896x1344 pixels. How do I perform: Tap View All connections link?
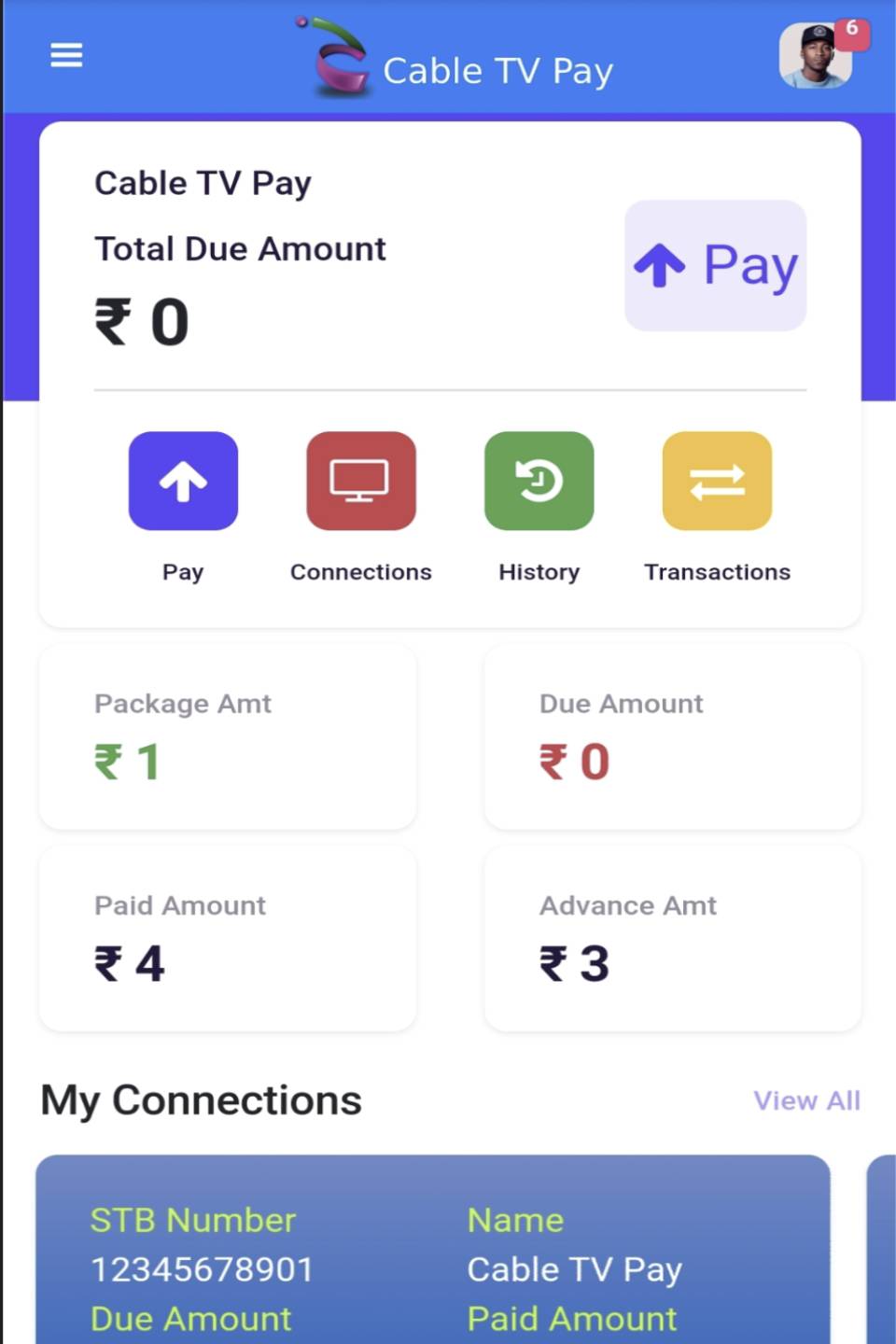coord(806,1100)
